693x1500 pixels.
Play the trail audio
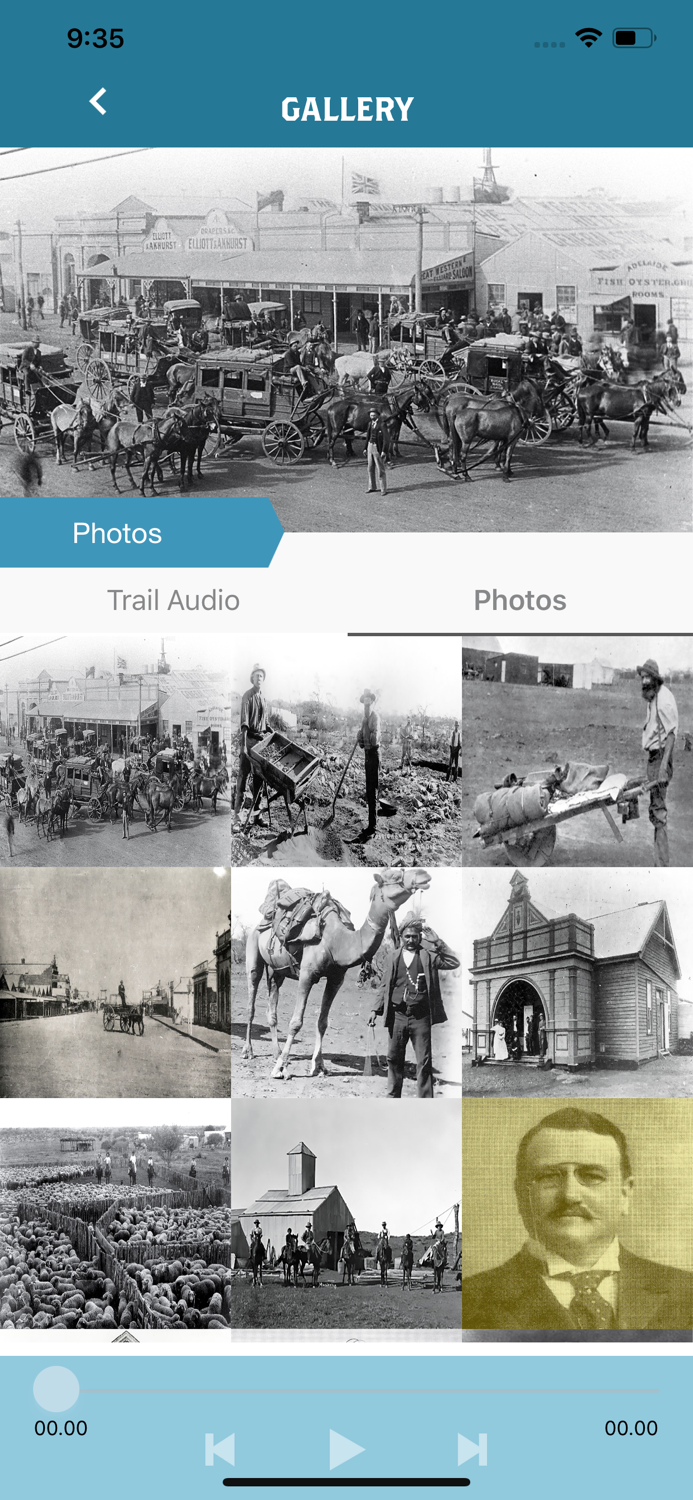tap(347, 1449)
